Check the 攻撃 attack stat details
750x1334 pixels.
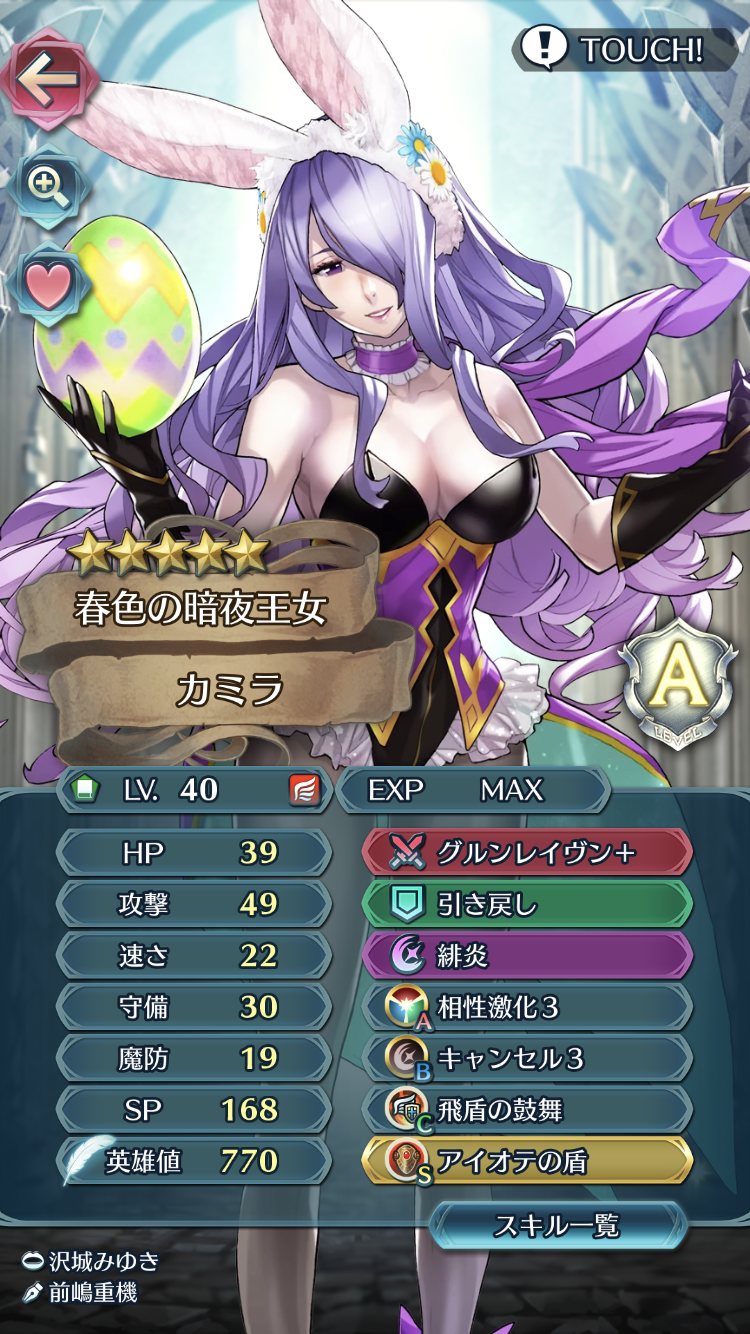pos(194,904)
